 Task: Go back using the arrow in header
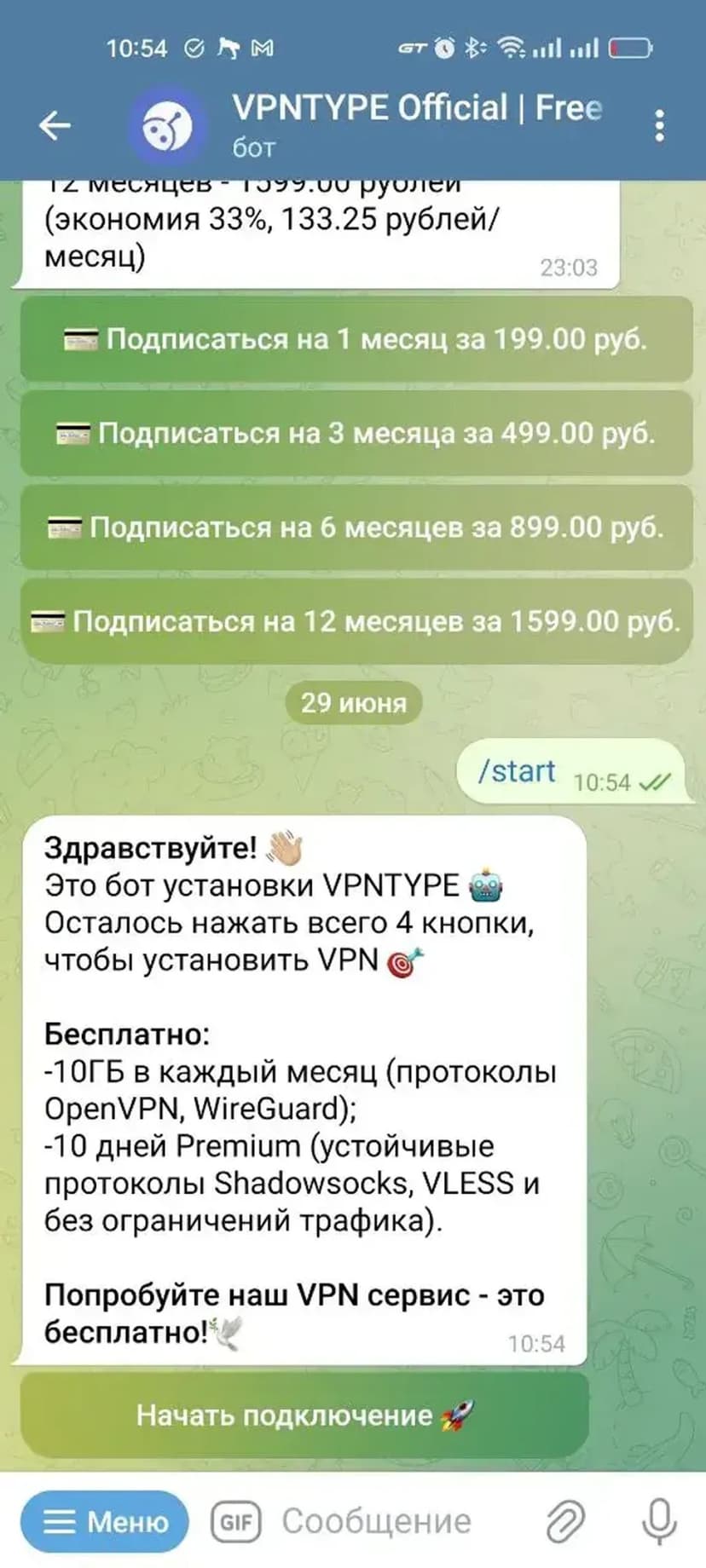[55, 125]
